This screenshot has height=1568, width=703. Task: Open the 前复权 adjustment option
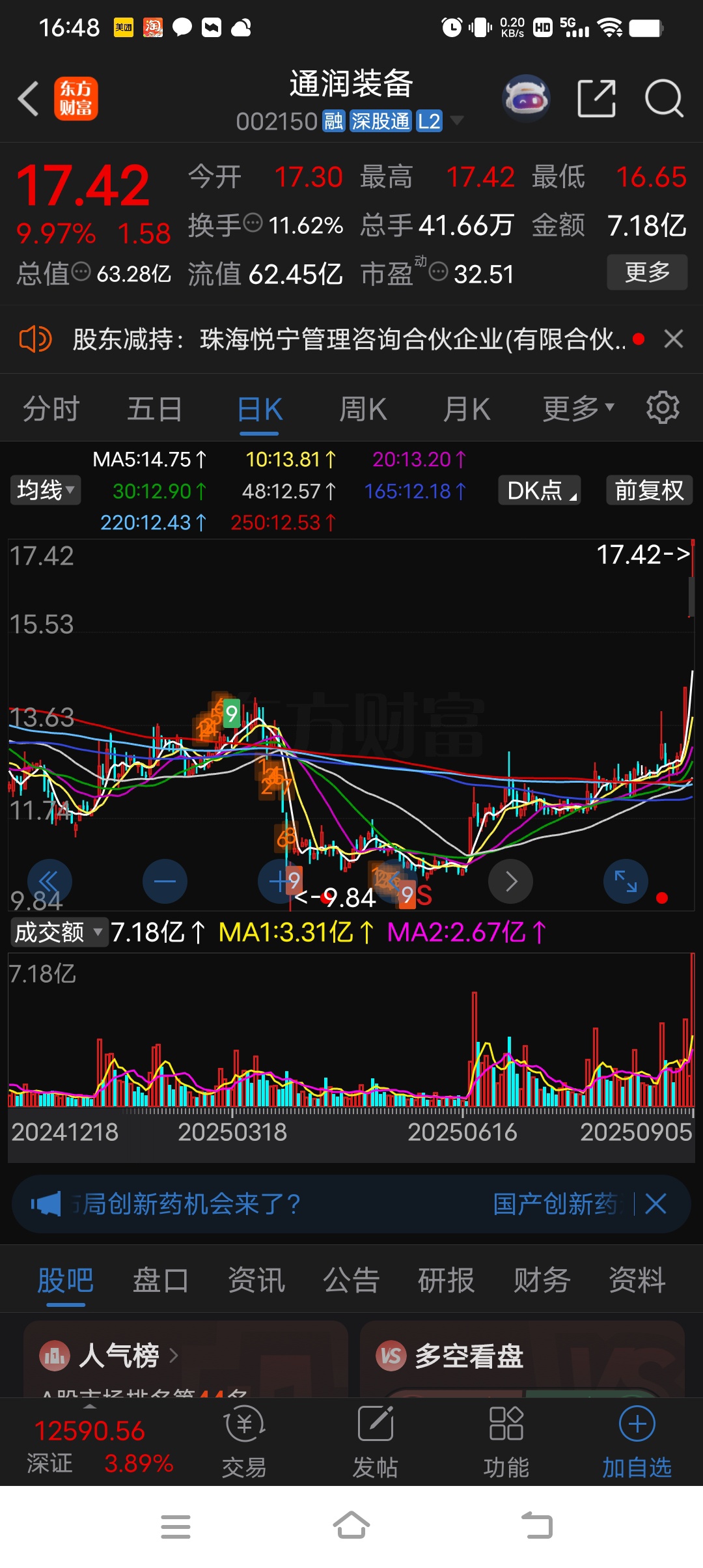coord(649,490)
